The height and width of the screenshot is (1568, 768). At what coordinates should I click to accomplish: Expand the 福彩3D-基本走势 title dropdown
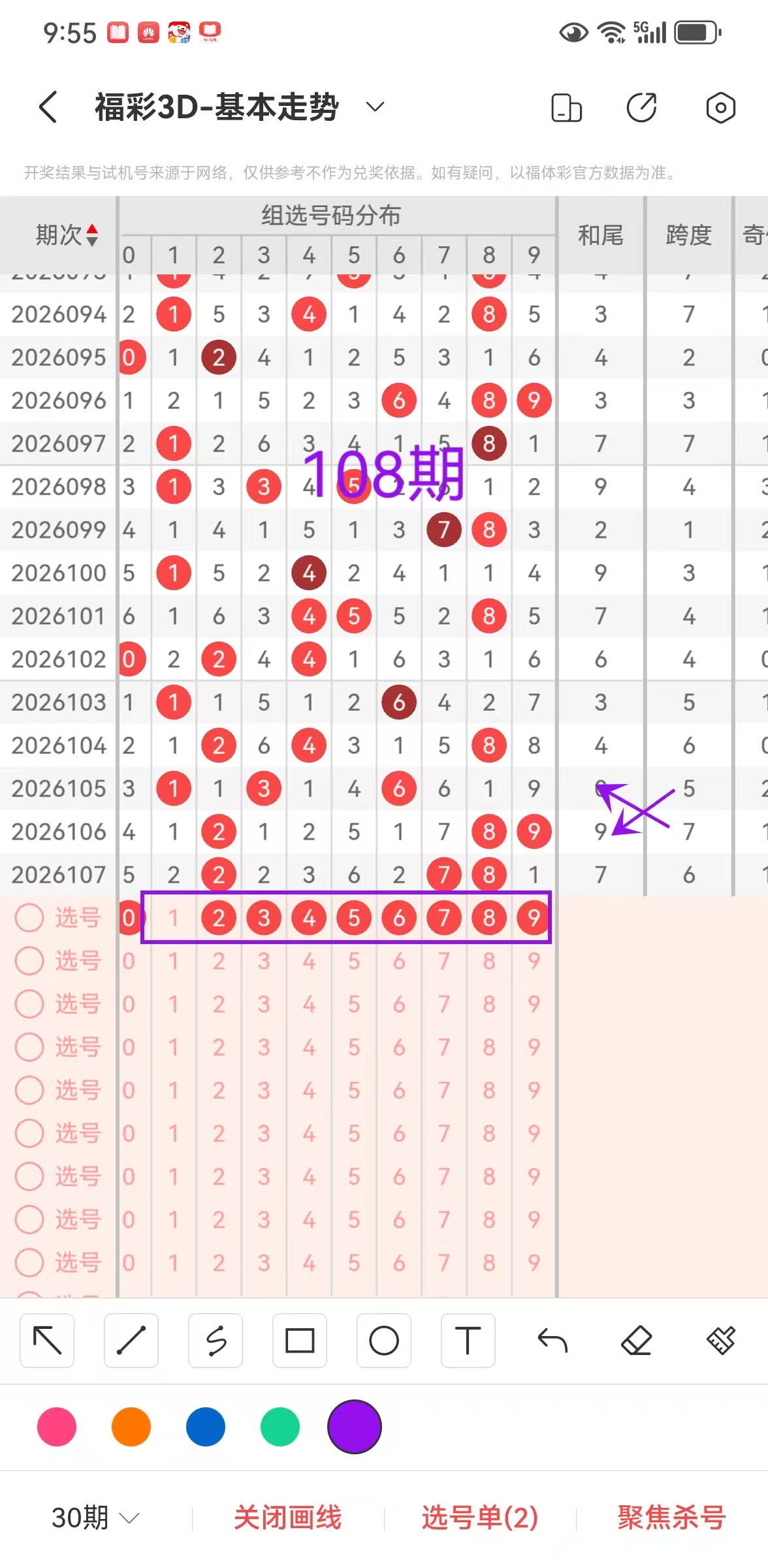tap(375, 107)
